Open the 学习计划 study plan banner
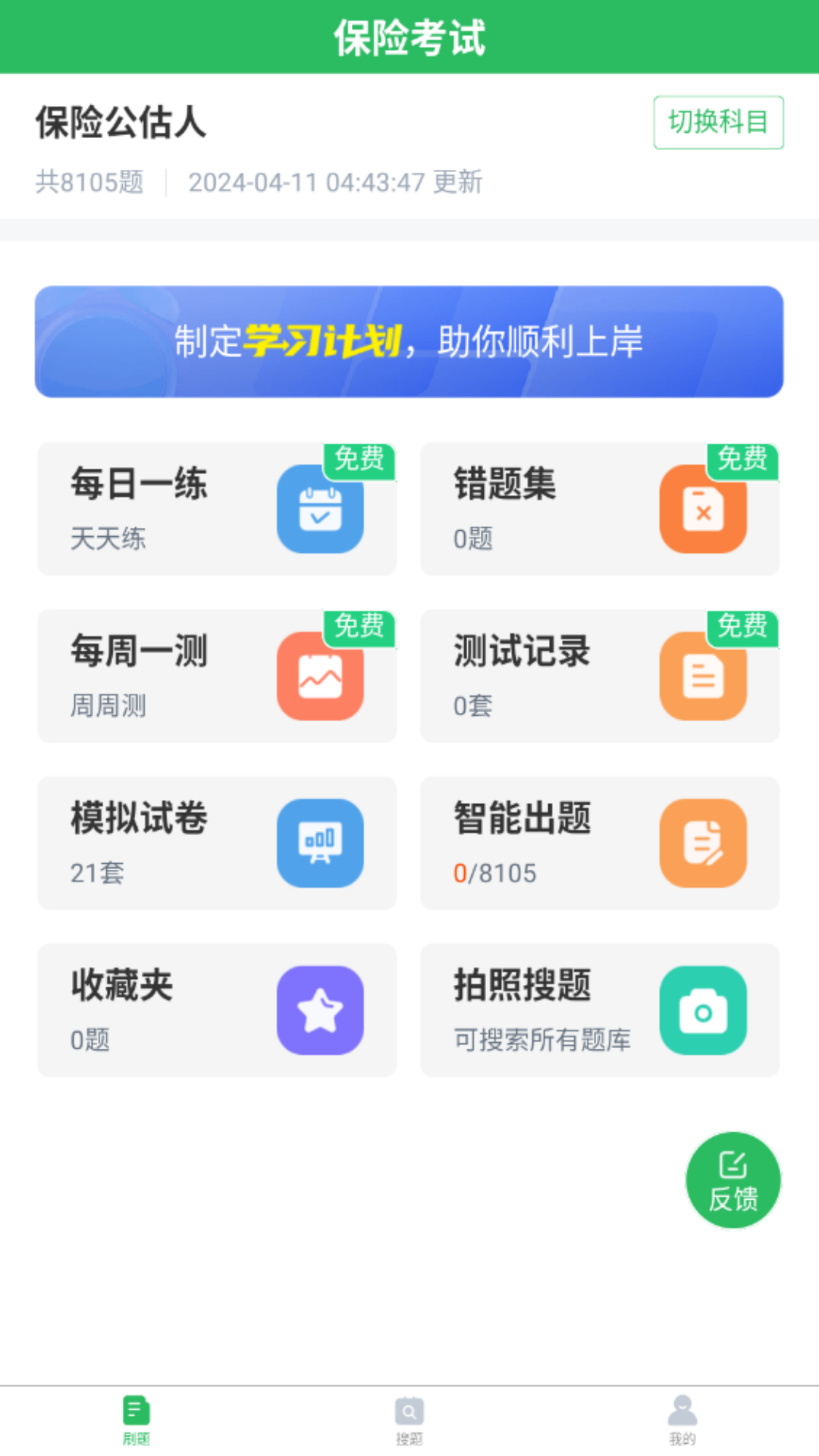819x1456 pixels. coord(409,340)
